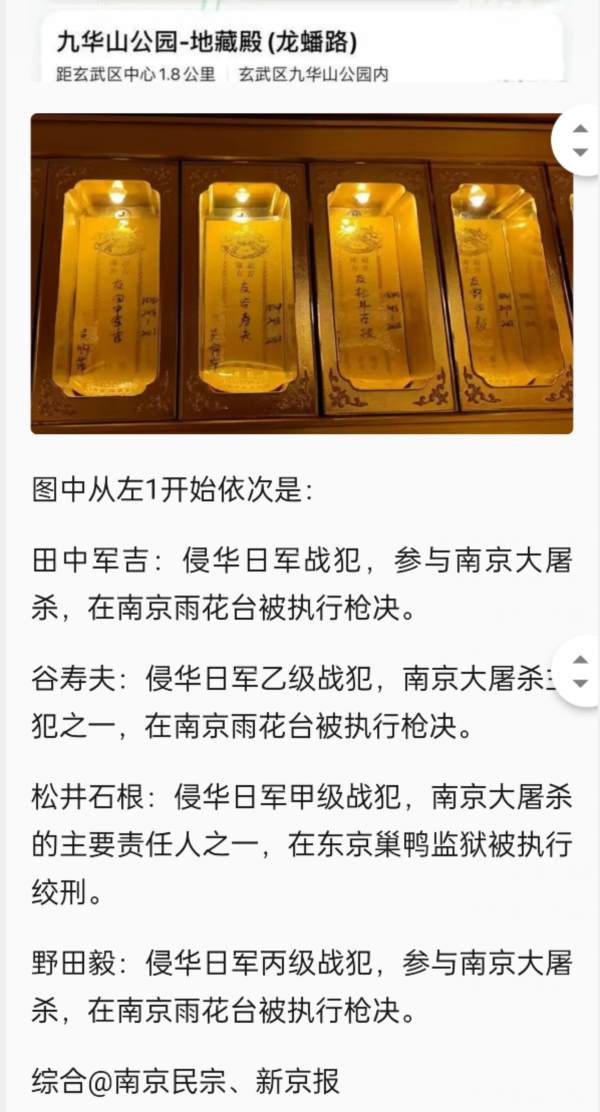Tap the up arrow beside the photo
600x1112 pixels.
pos(579,129)
